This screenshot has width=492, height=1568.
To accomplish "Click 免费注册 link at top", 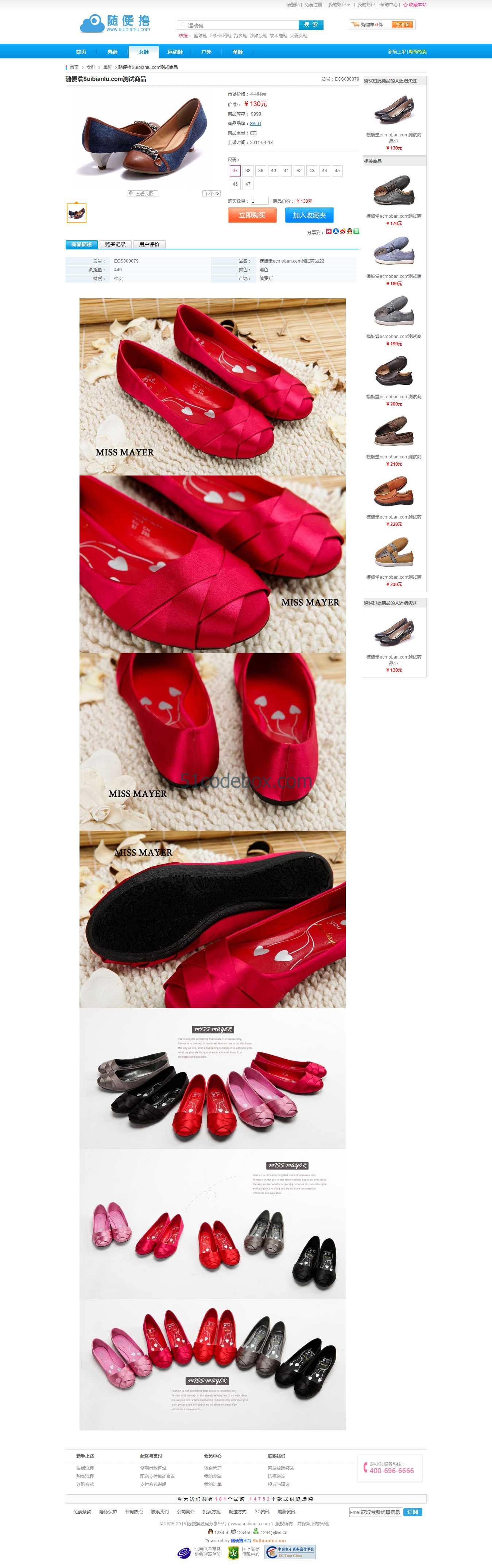I will point(313,5).
